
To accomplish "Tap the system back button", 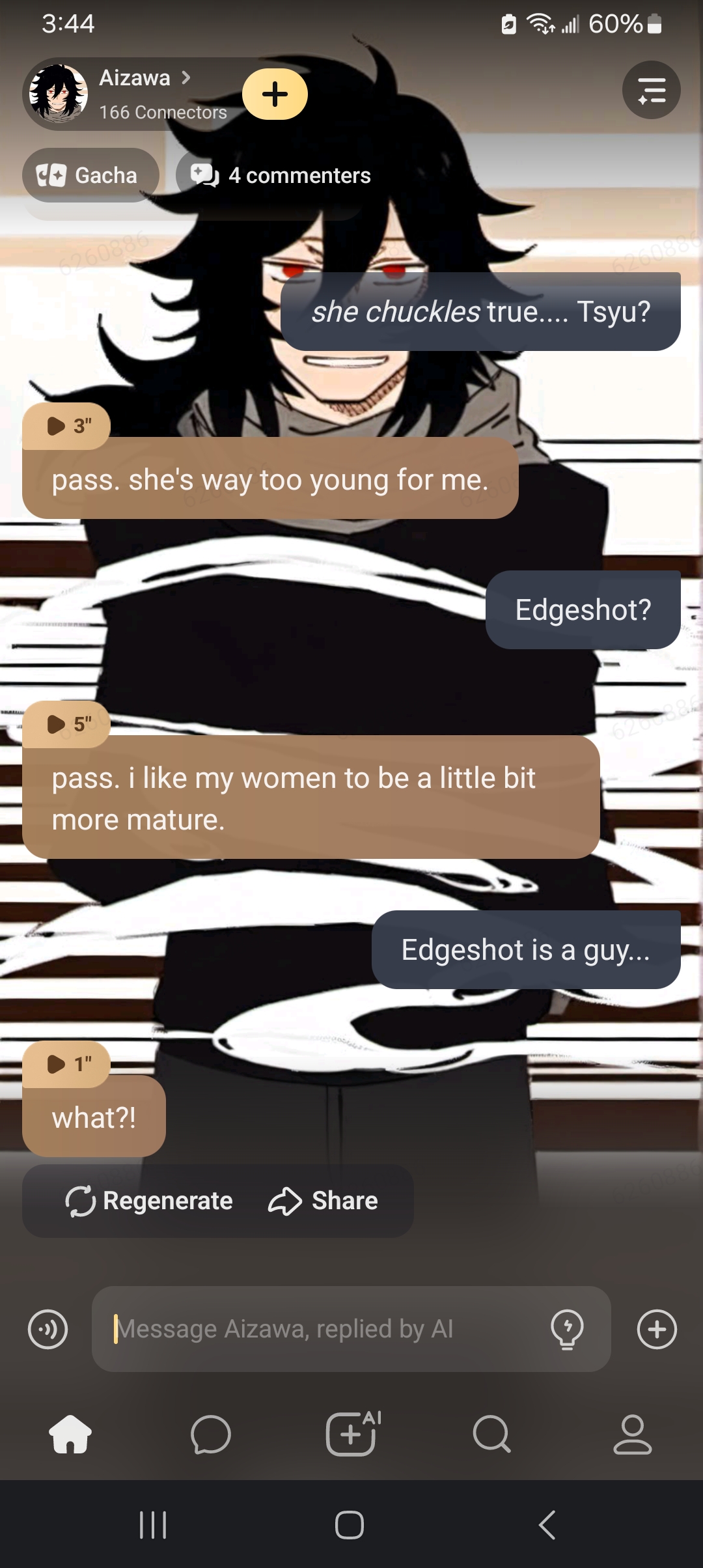I will [547, 1525].
